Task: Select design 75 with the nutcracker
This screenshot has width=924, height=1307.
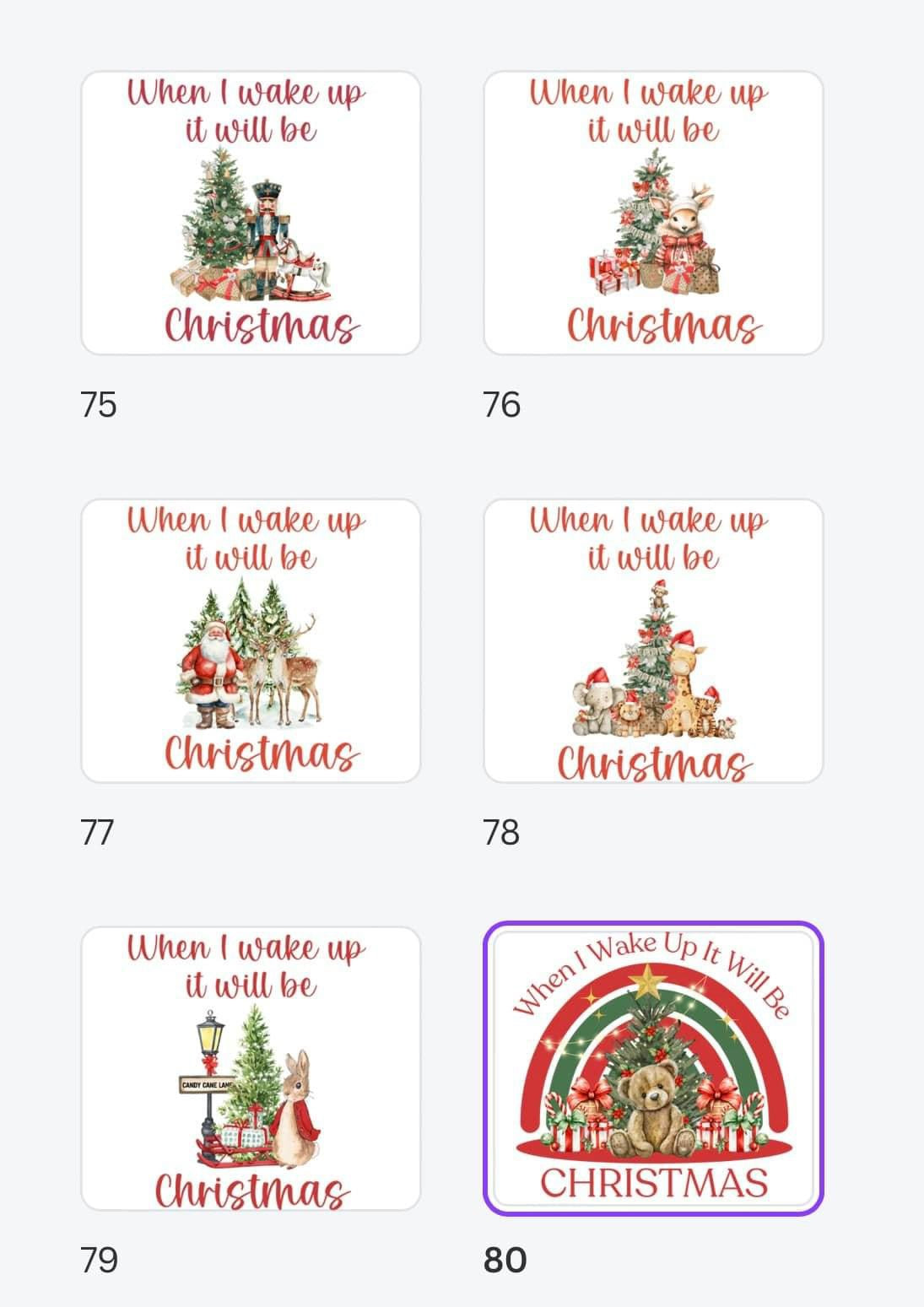Action: pos(251,213)
